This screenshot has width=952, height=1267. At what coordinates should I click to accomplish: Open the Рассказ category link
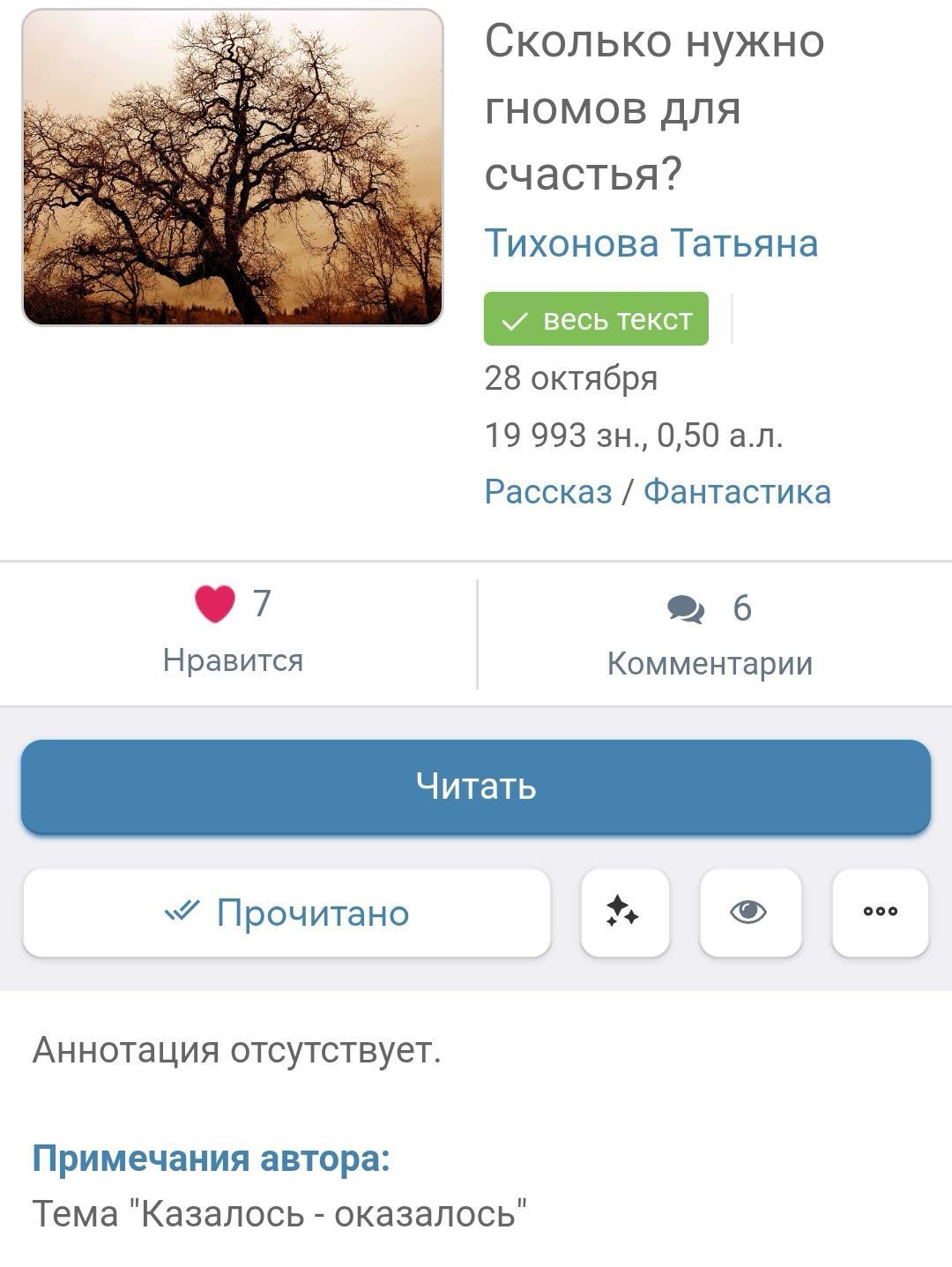[x=547, y=491]
